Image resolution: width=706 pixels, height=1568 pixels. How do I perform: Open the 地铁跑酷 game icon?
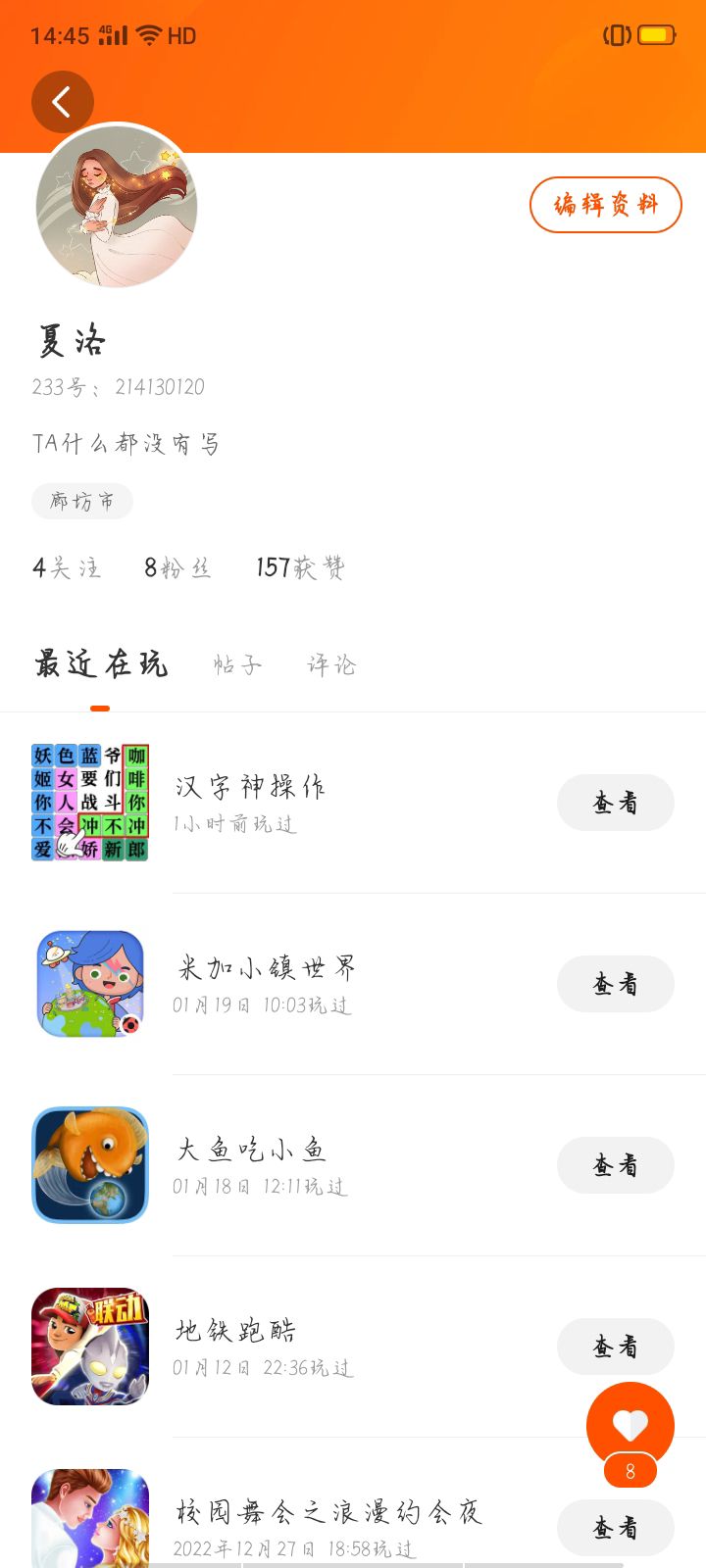90,1347
